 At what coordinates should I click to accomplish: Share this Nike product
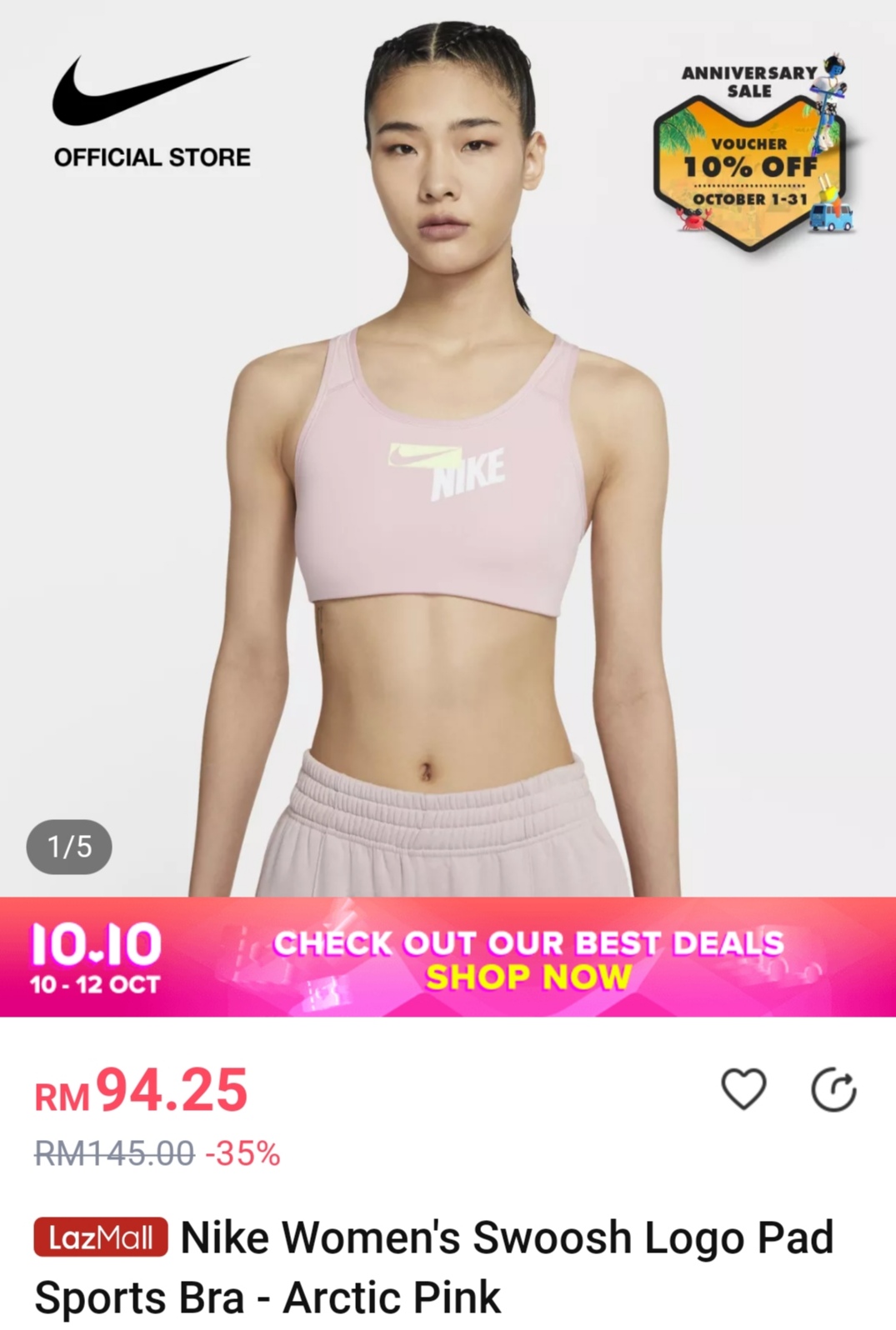coord(833,1090)
